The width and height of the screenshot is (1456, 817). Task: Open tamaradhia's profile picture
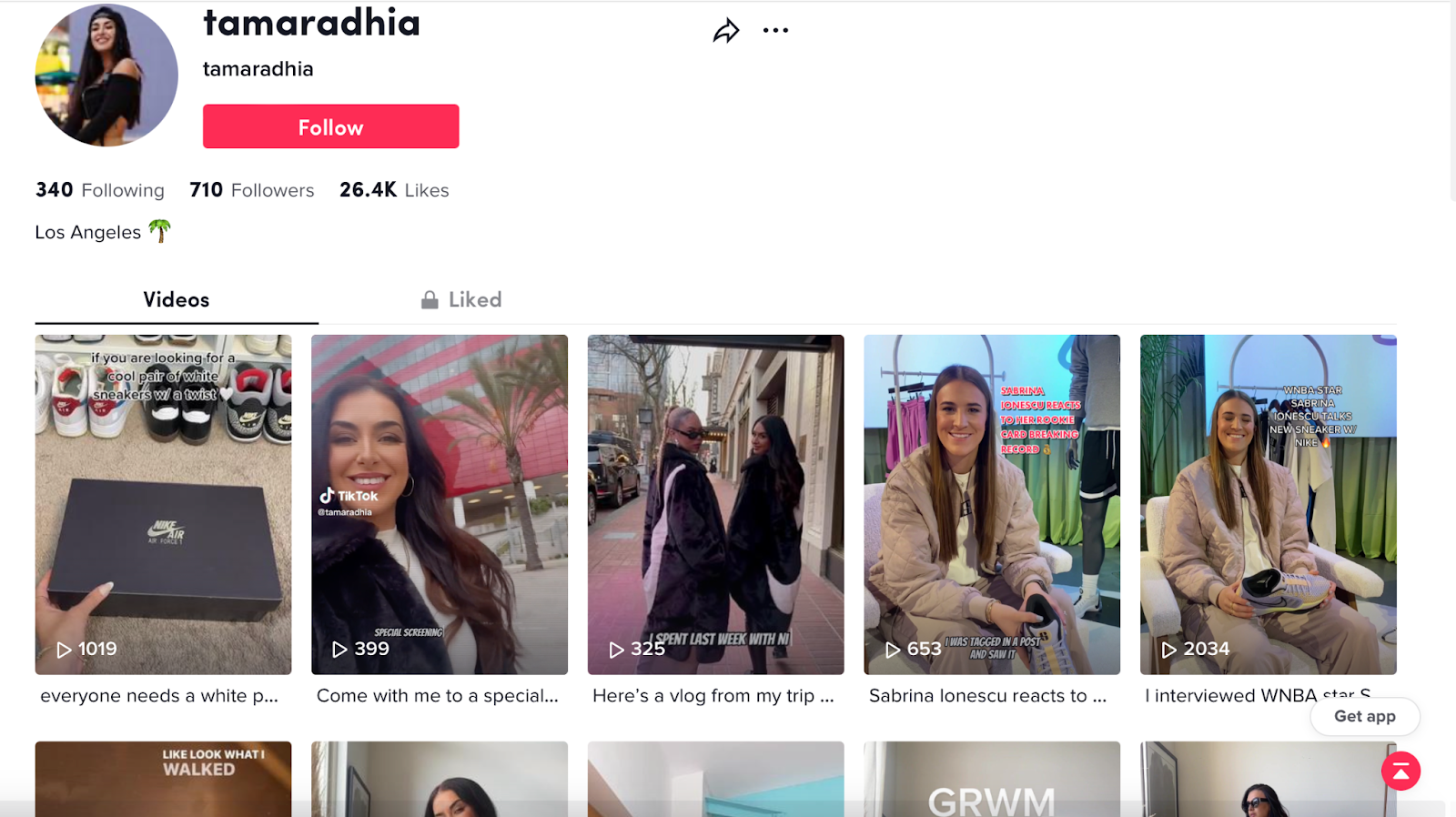coord(106,76)
